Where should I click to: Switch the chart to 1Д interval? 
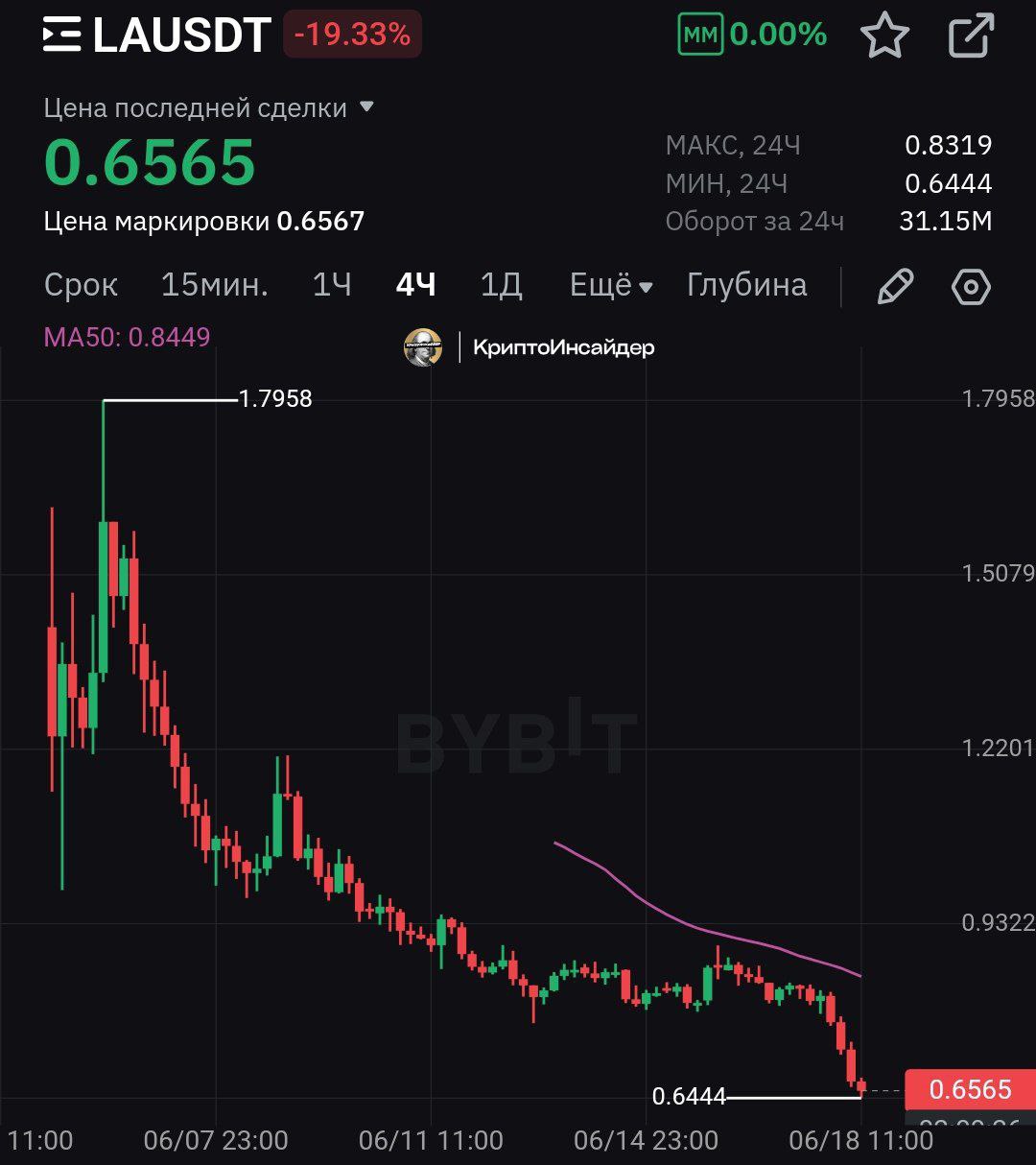(501, 285)
